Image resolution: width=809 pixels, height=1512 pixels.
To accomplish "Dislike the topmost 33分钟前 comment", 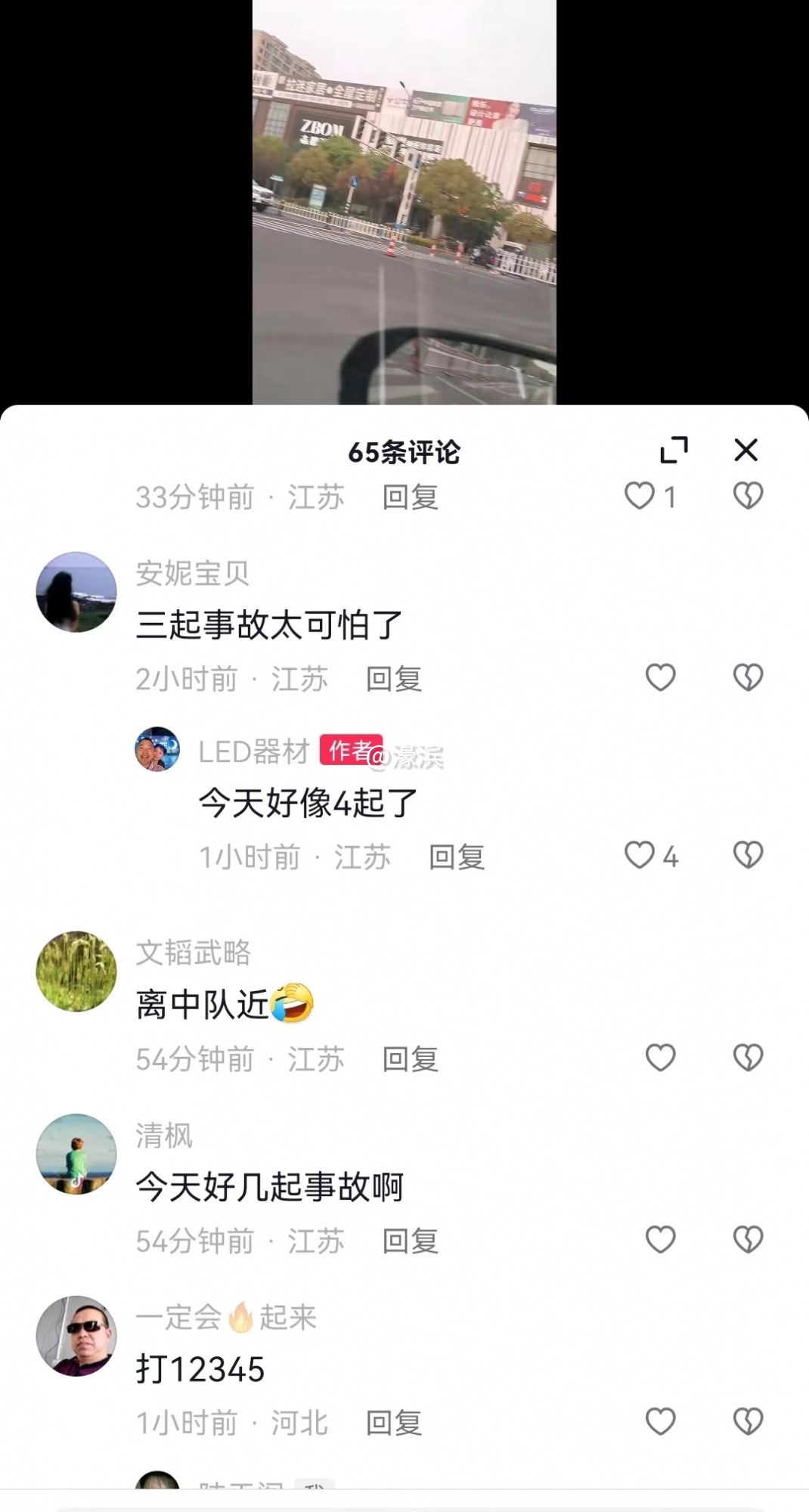I will coord(747,496).
